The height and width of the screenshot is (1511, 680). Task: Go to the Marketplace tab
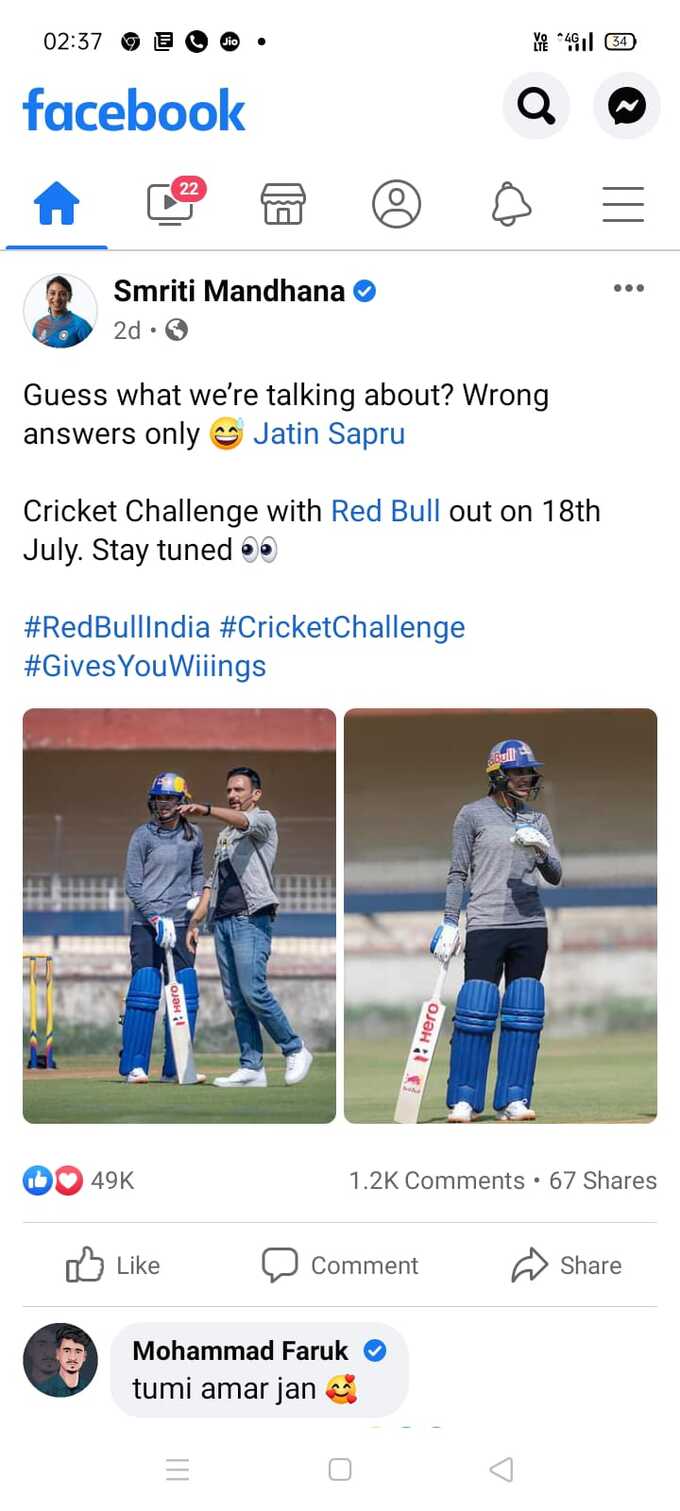click(283, 205)
